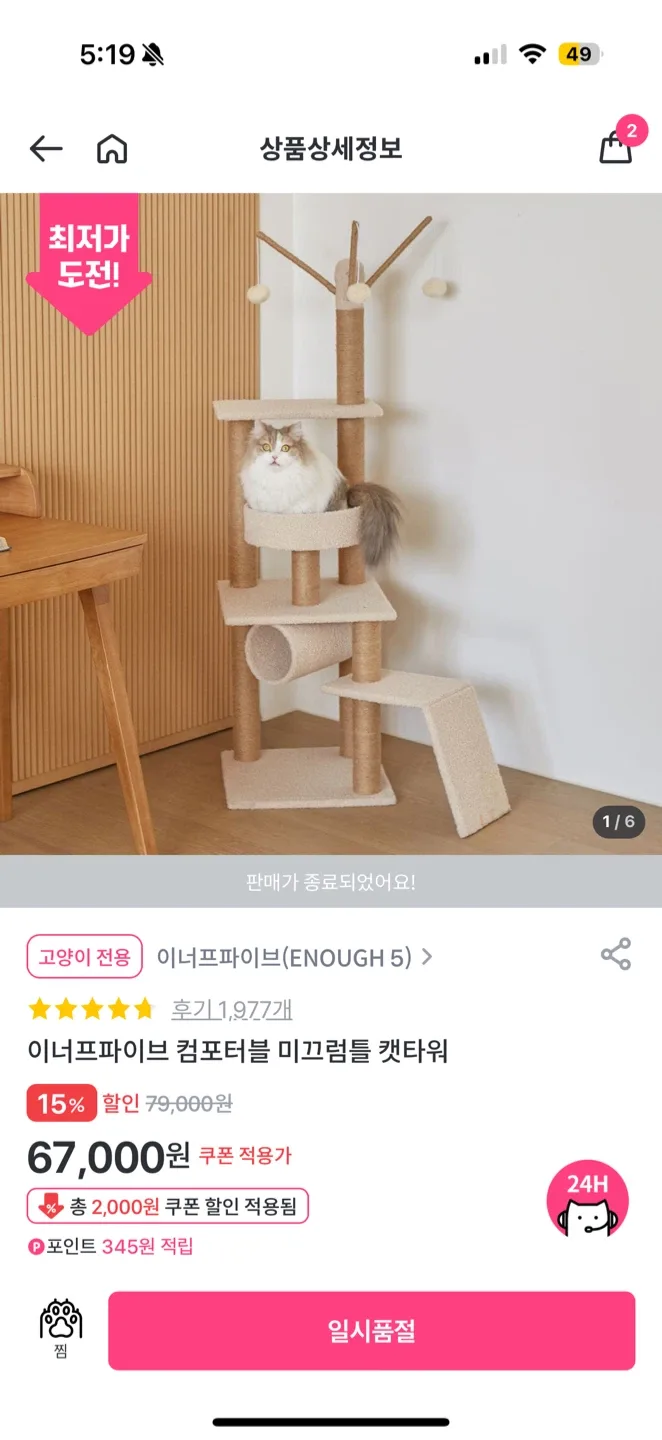Share this product
The height and width of the screenshot is (1440, 662).
point(616,954)
